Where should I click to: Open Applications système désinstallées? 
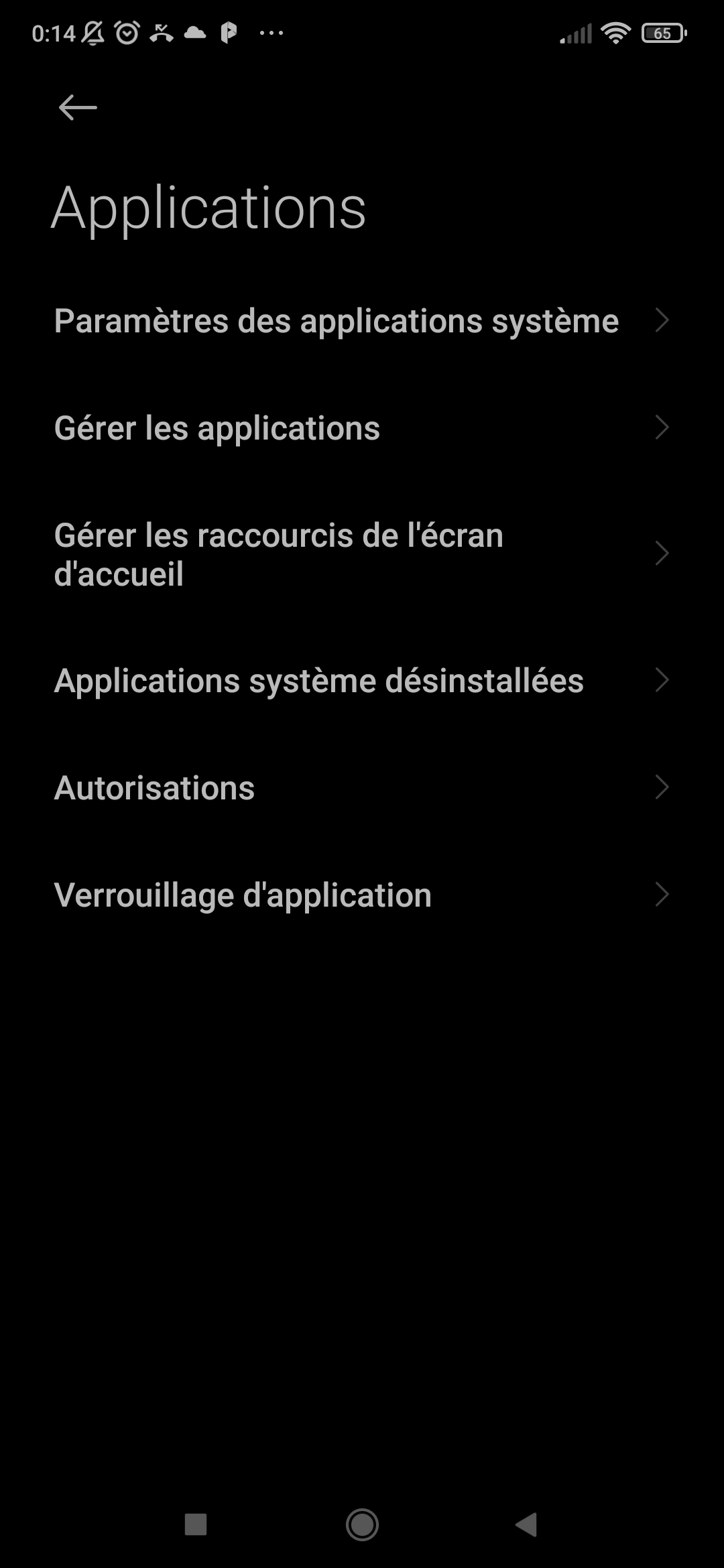(x=362, y=681)
